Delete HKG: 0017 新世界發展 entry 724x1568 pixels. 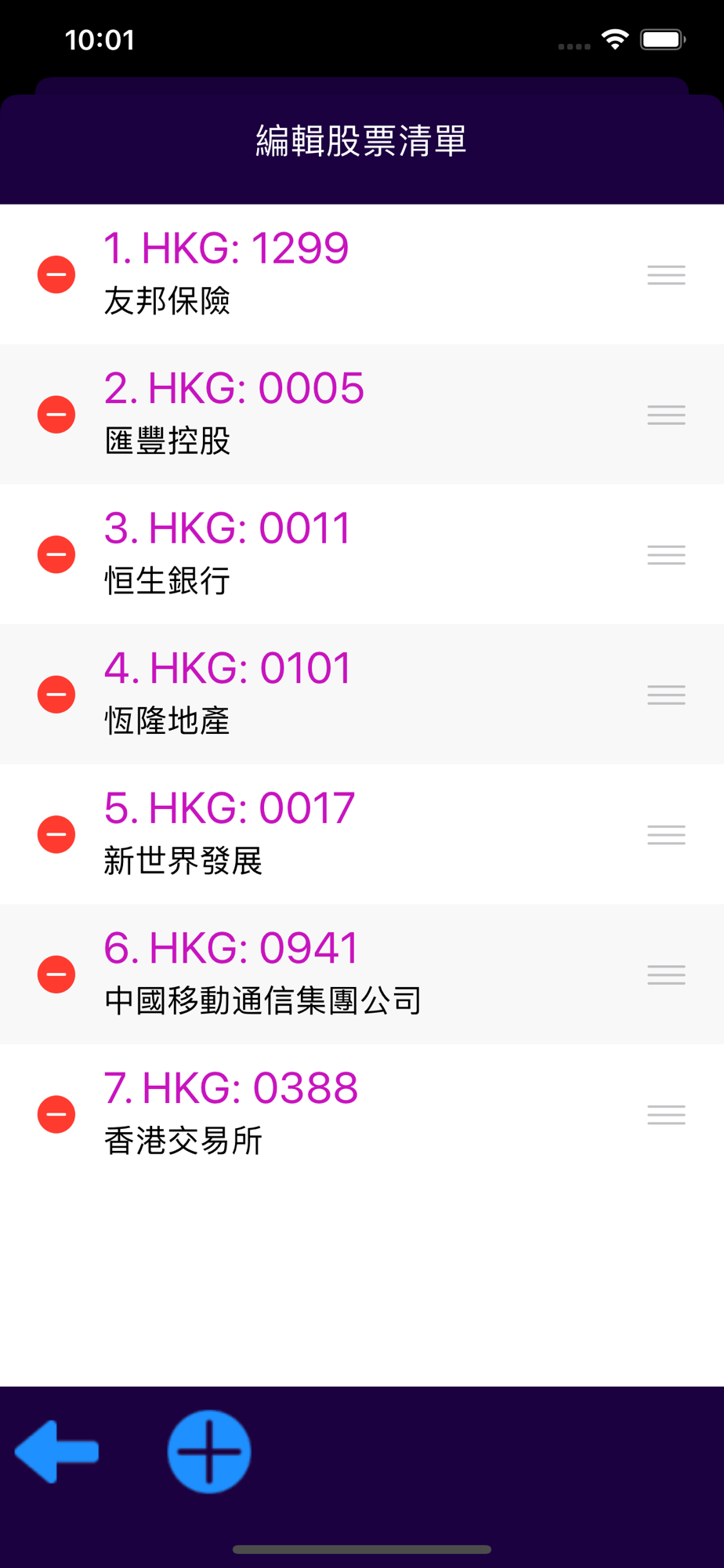56,834
